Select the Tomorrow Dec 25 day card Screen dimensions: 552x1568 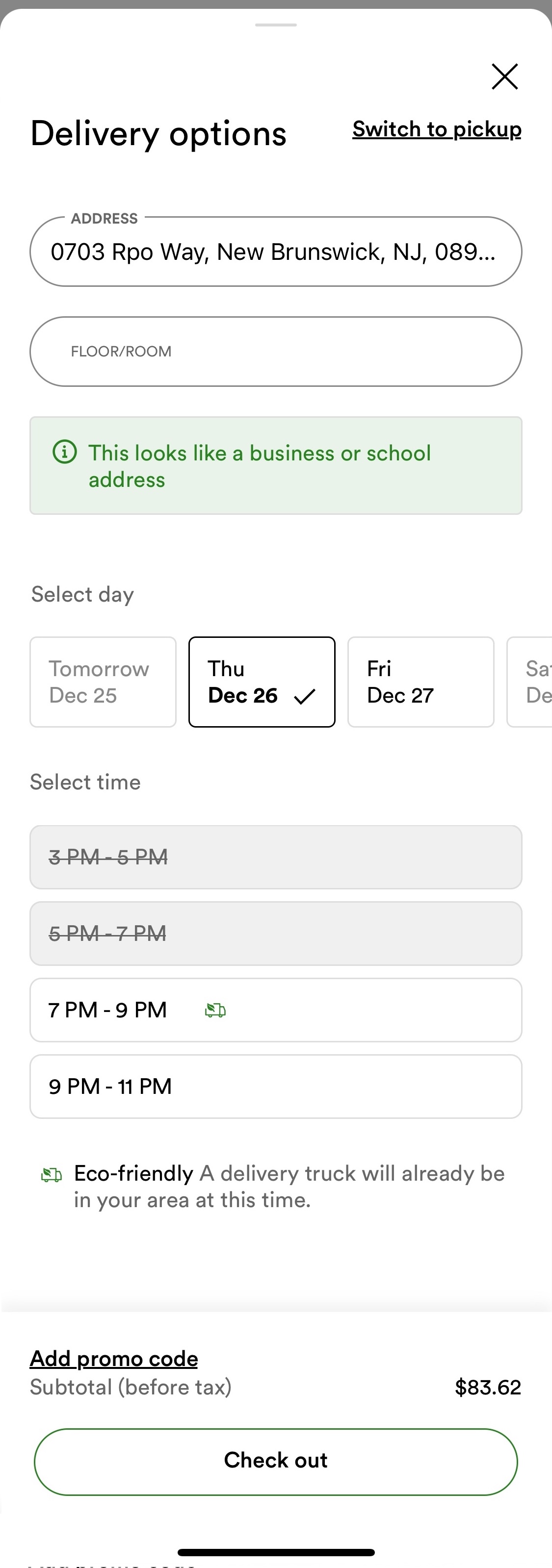[x=103, y=682]
